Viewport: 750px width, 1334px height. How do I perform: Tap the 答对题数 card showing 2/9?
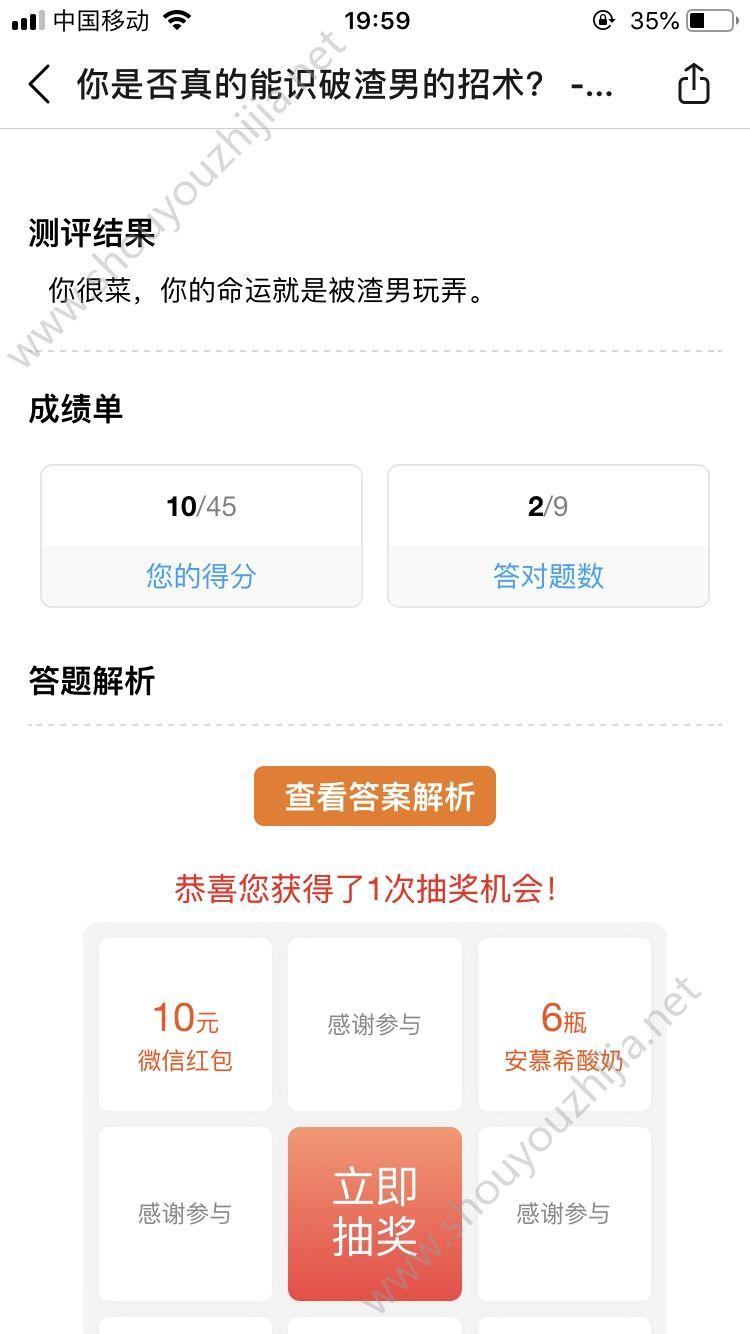[548, 534]
